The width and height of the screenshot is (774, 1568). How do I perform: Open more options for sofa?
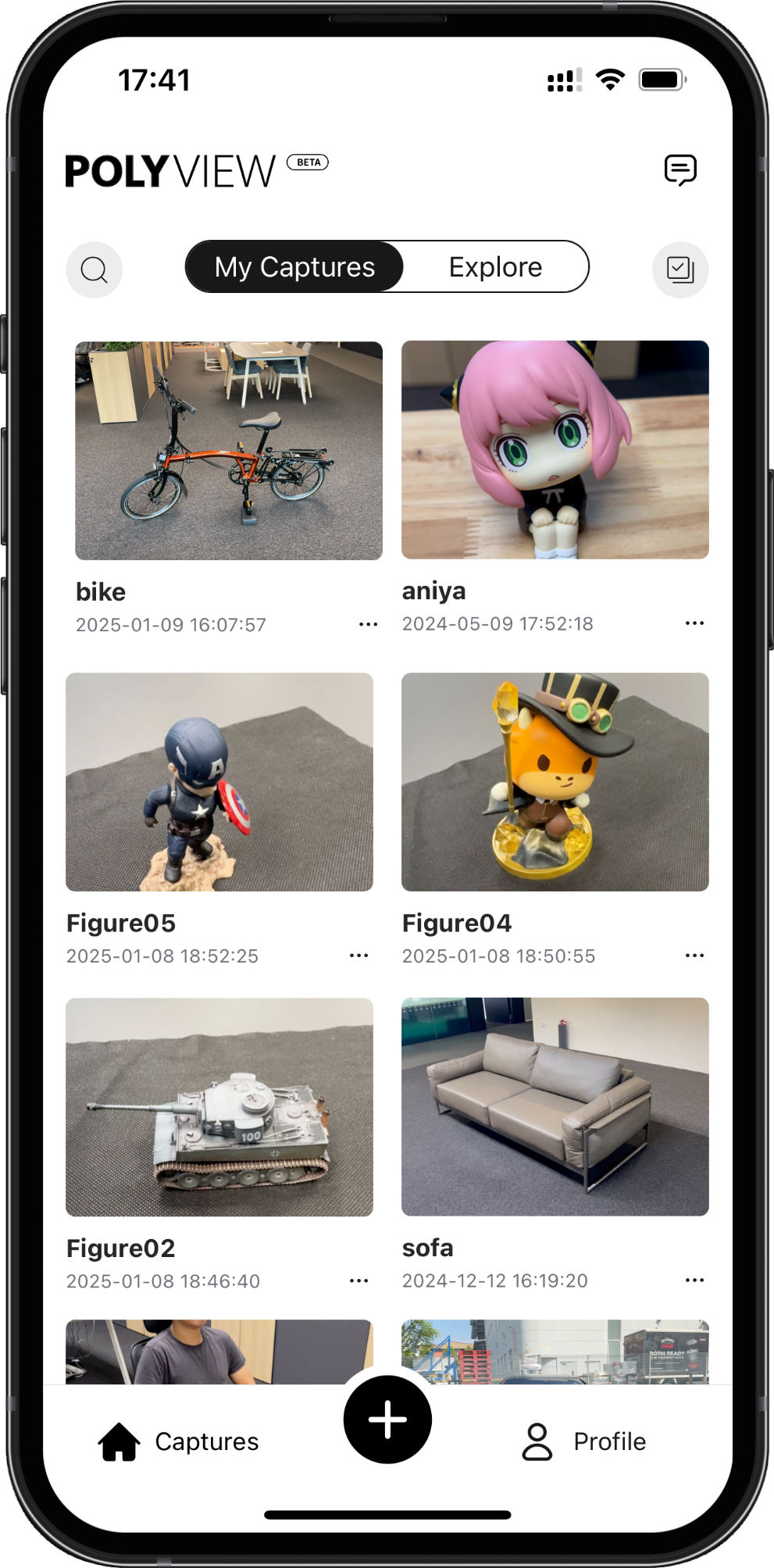[x=694, y=1280]
